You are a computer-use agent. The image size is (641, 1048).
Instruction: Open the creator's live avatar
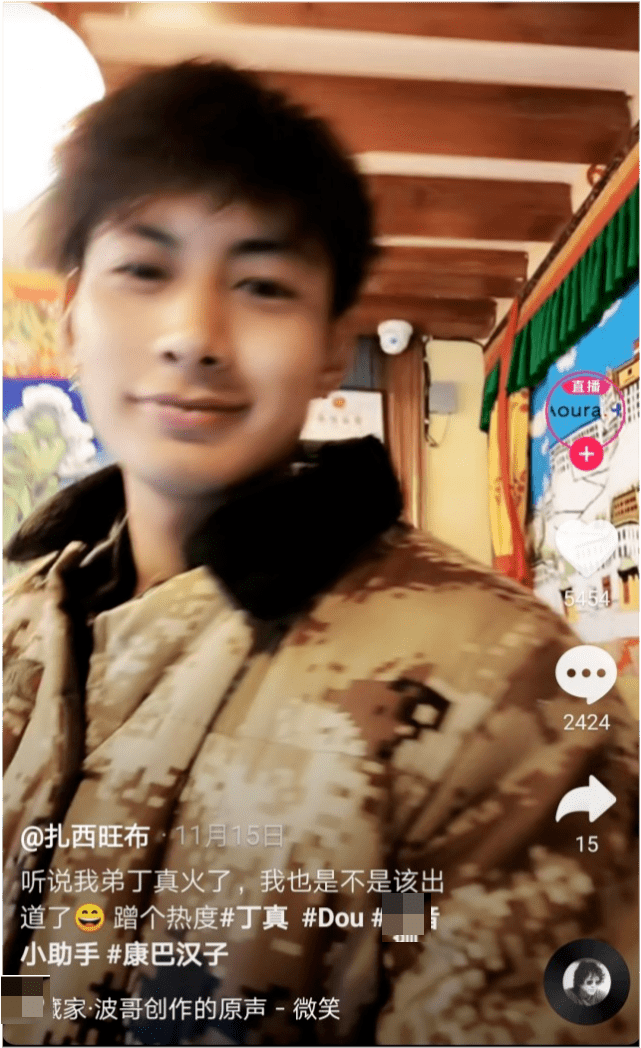586,409
